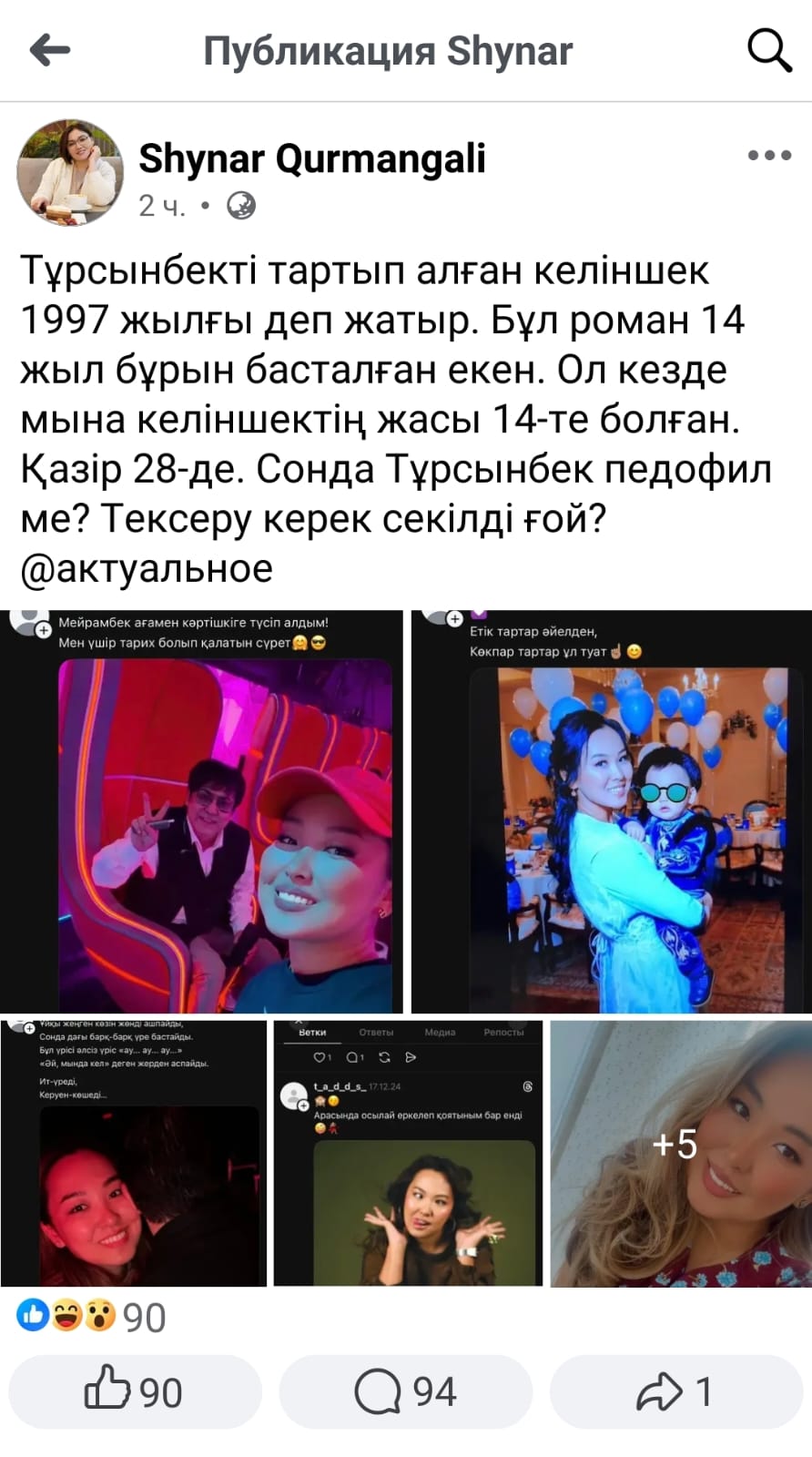Open the 94 comments
The image size is (812, 1457).
tap(405, 1391)
